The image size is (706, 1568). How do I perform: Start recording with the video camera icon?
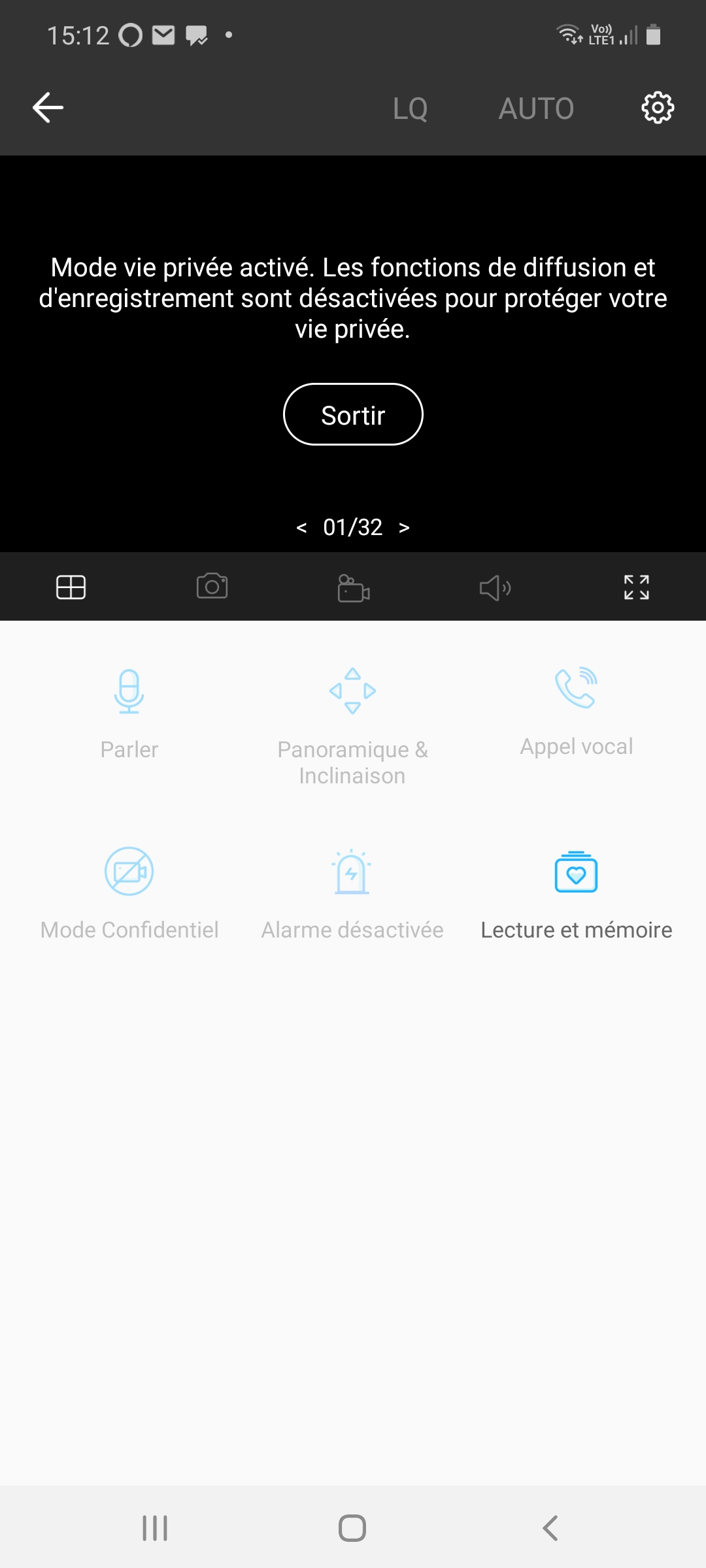pos(354,587)
